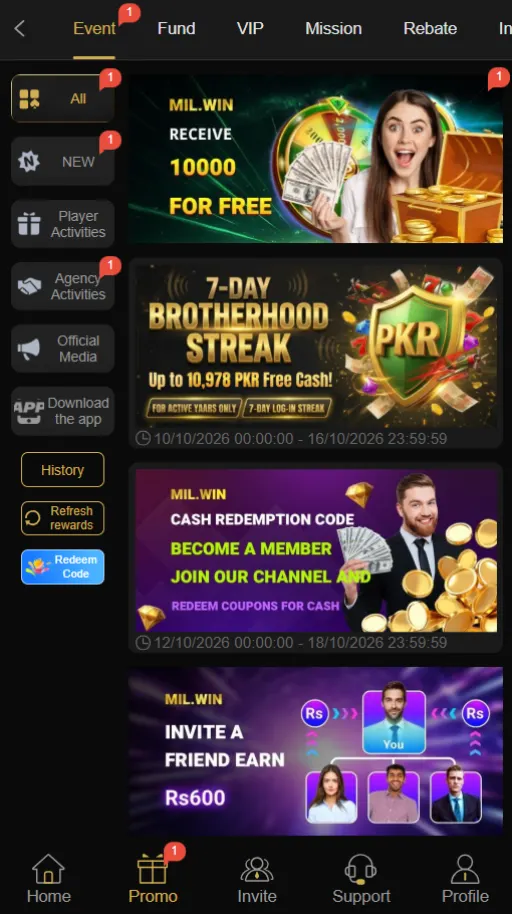Filter events by NEW category
The height and width of the screenshot is (914, 512).
[62, 161]
